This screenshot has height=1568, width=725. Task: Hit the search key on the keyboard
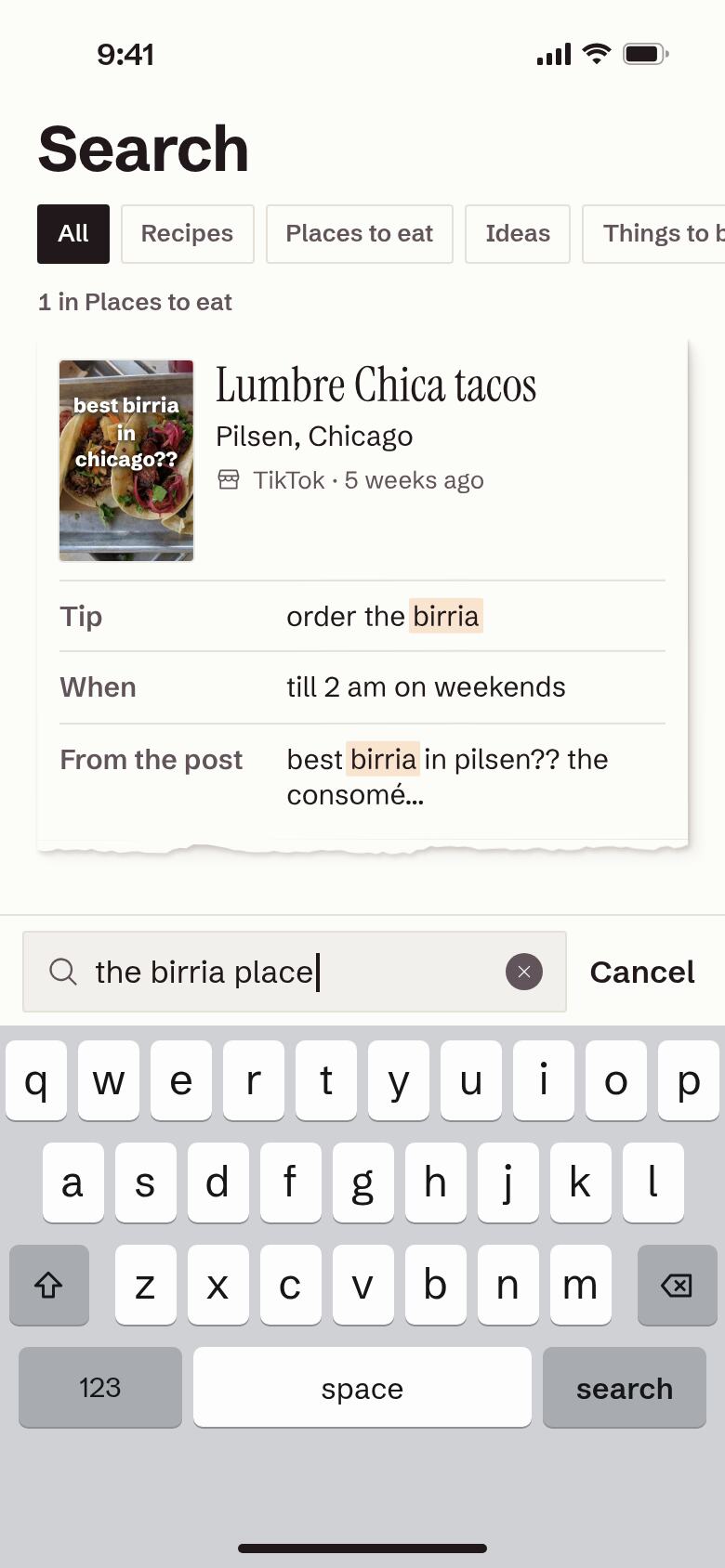tap(625, 1388)
